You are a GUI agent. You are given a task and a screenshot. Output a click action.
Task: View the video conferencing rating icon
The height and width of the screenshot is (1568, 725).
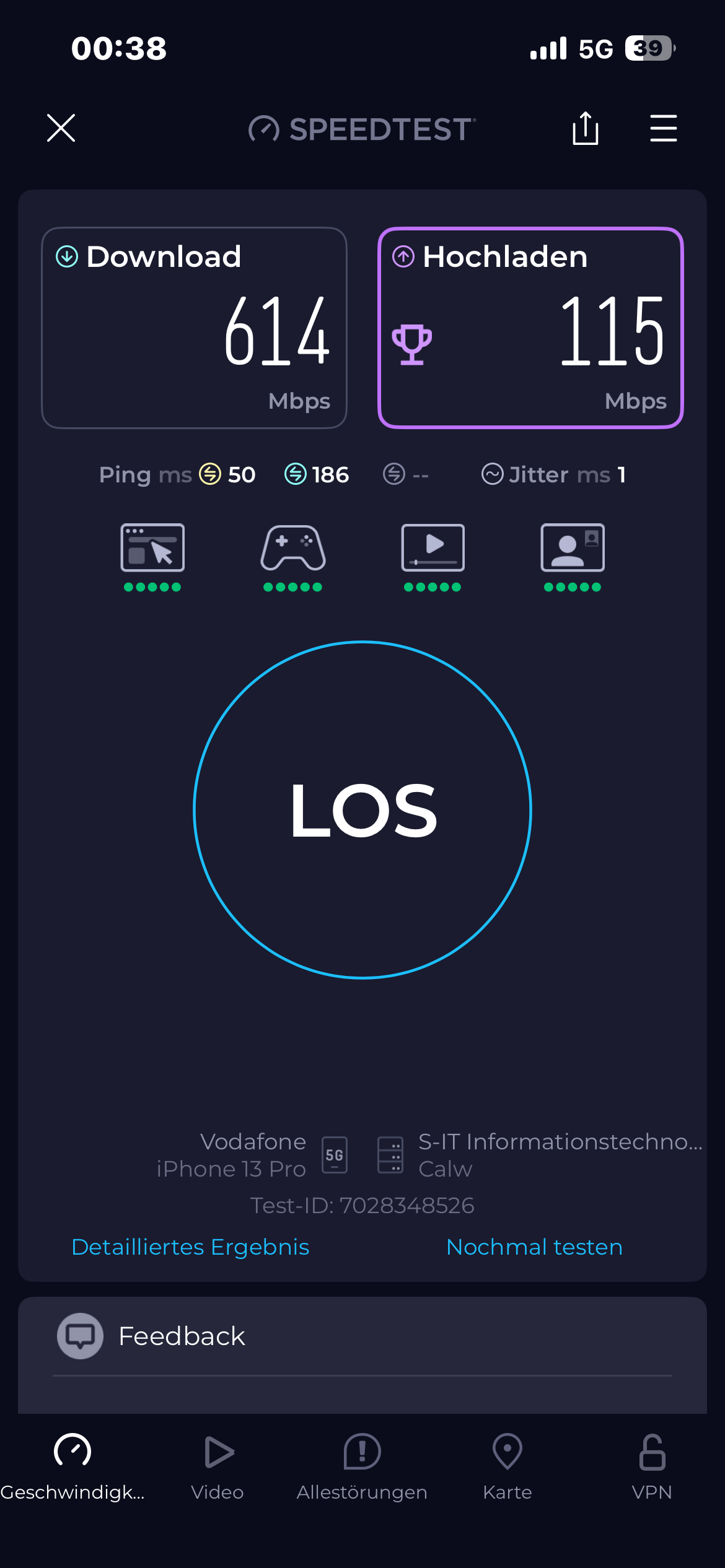pos(572,548)
